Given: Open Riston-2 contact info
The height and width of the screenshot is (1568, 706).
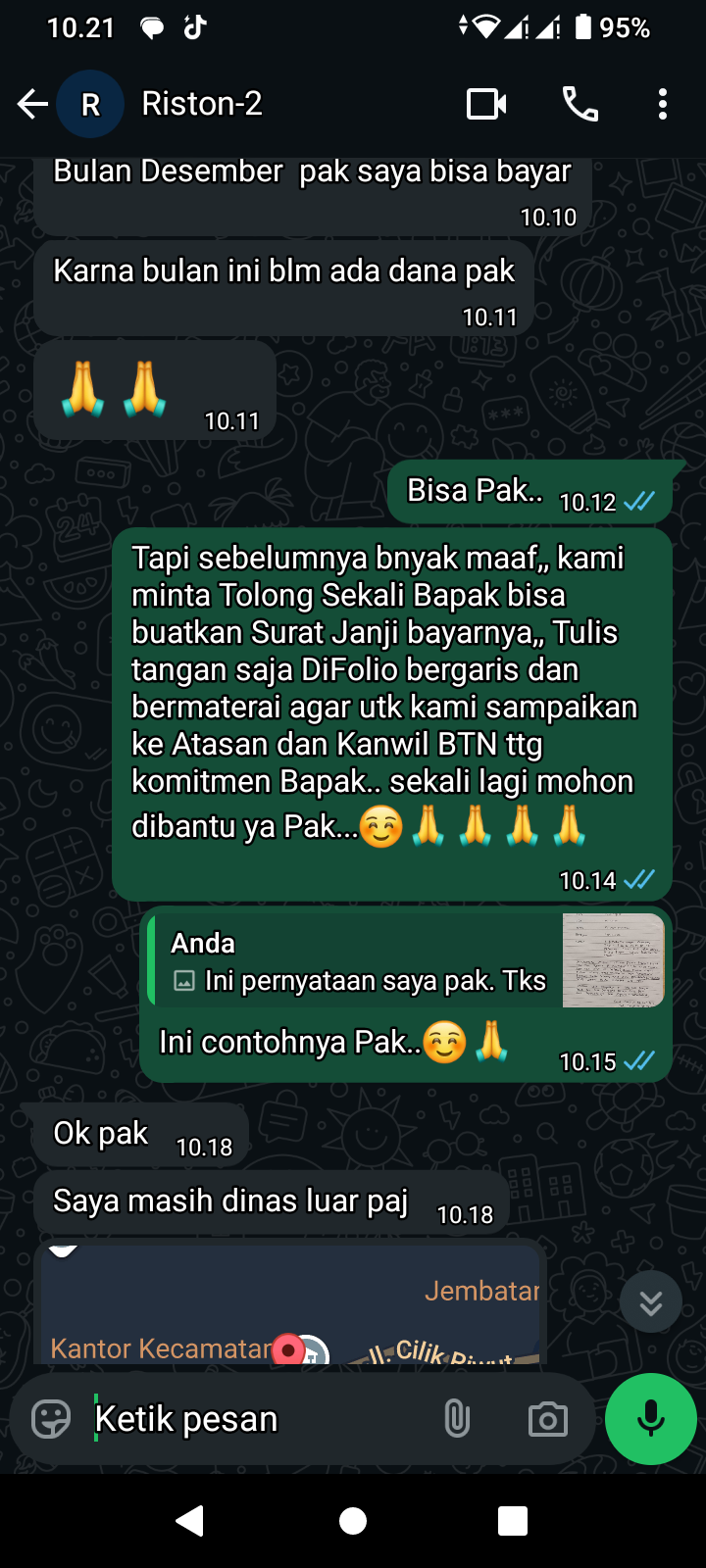Looking at the screenshot, I should pyautogui.click(x=202, y=104).
